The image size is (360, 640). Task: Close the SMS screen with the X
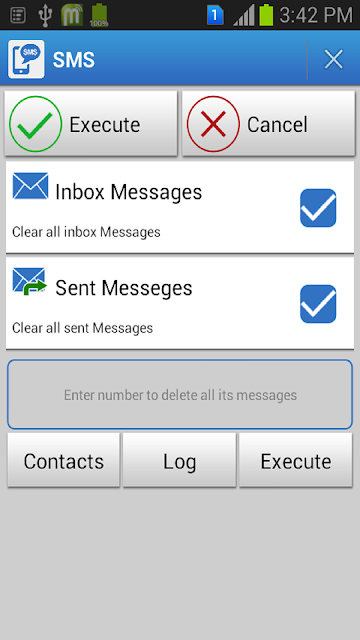333,60
